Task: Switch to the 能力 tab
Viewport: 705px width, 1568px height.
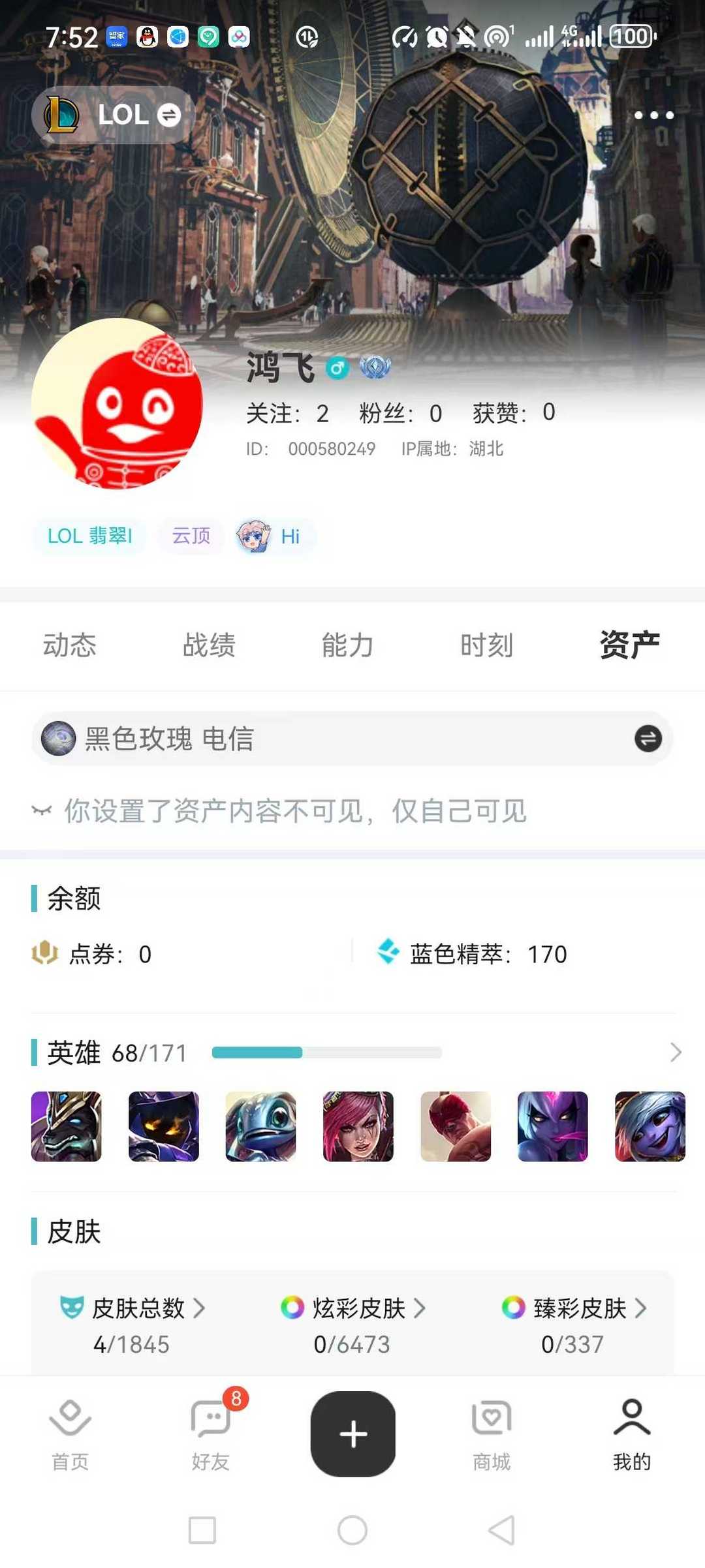Action: click(x=347, y=645)
